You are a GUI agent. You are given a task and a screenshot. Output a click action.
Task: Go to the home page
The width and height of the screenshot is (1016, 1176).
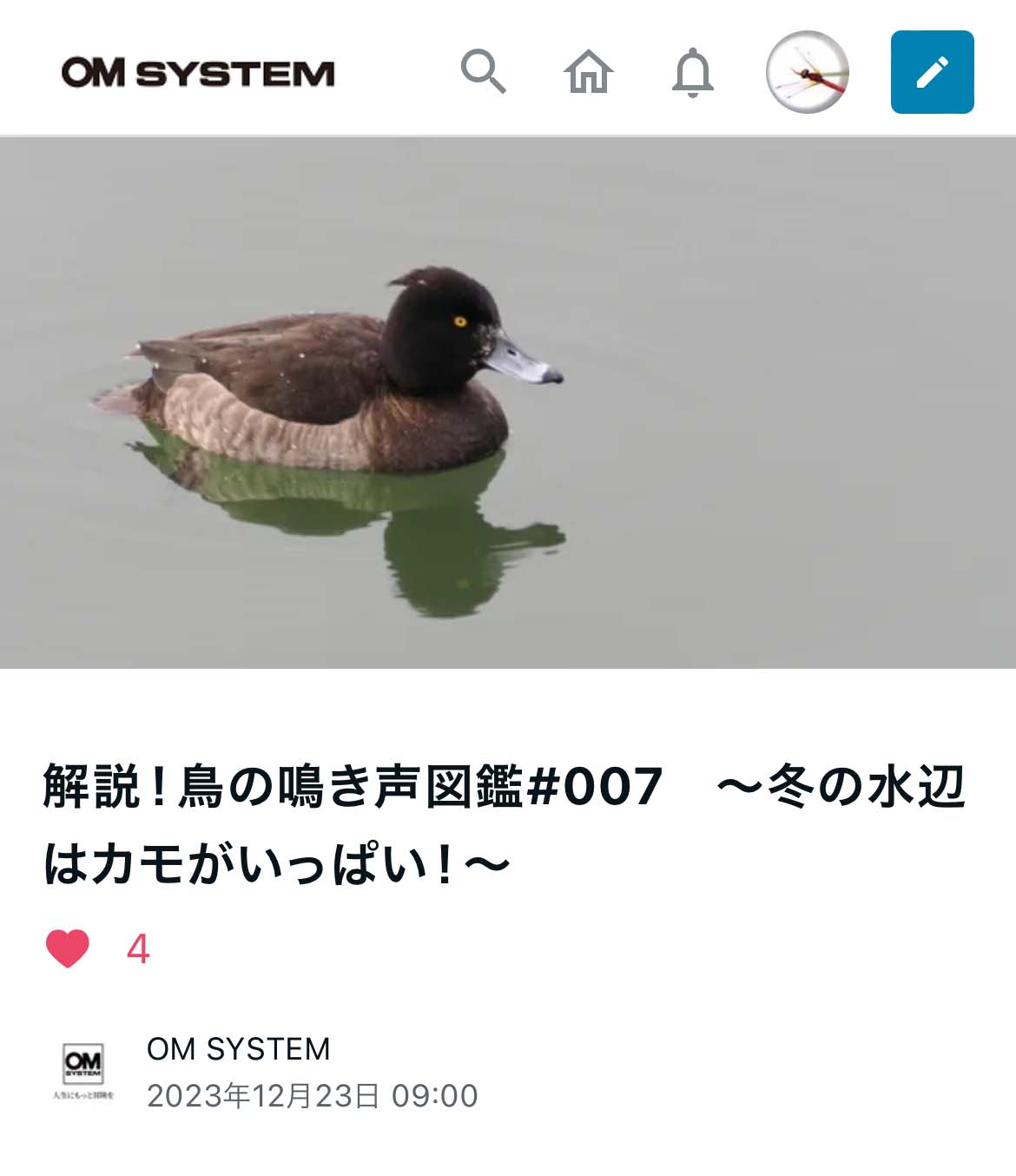click(x=589, y=71)
